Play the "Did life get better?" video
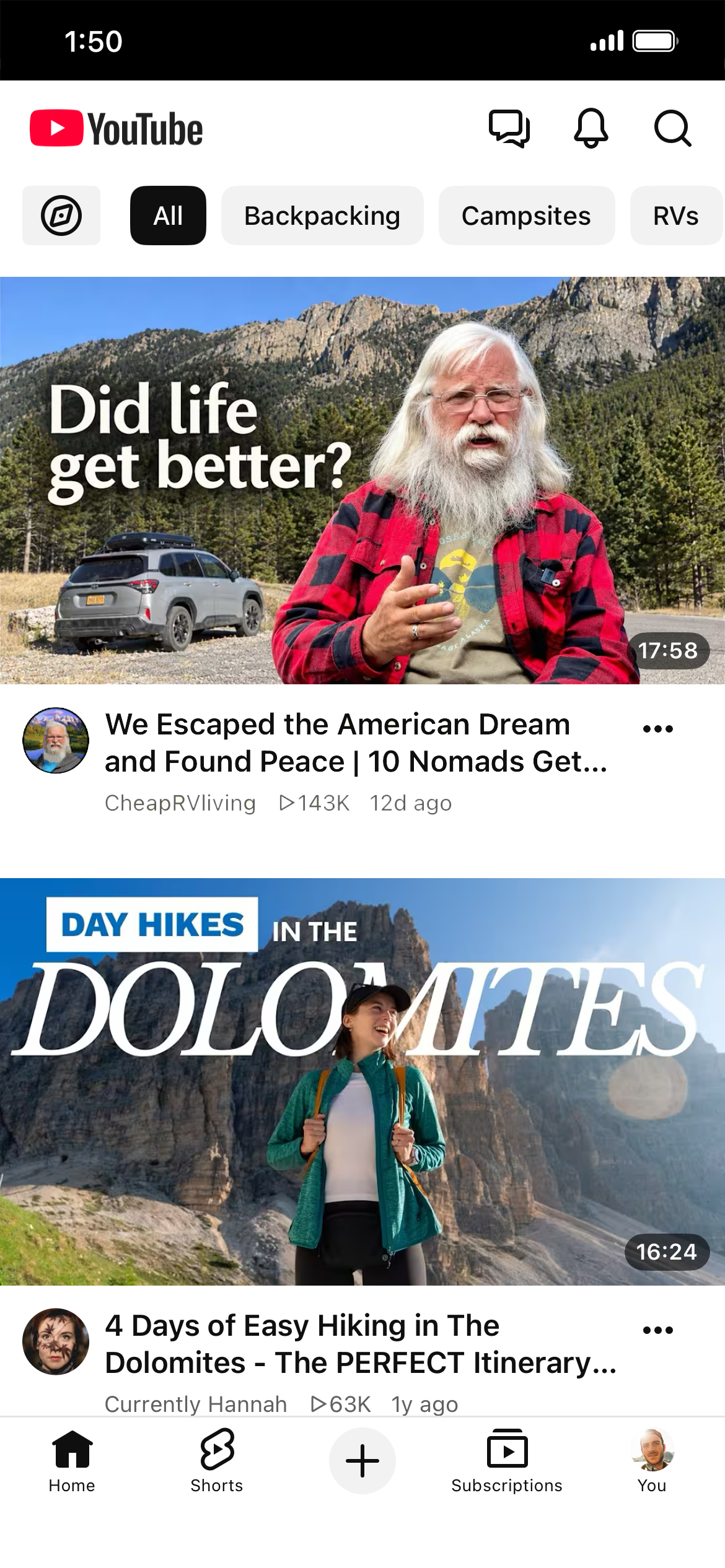 click(x=362, y=480)
